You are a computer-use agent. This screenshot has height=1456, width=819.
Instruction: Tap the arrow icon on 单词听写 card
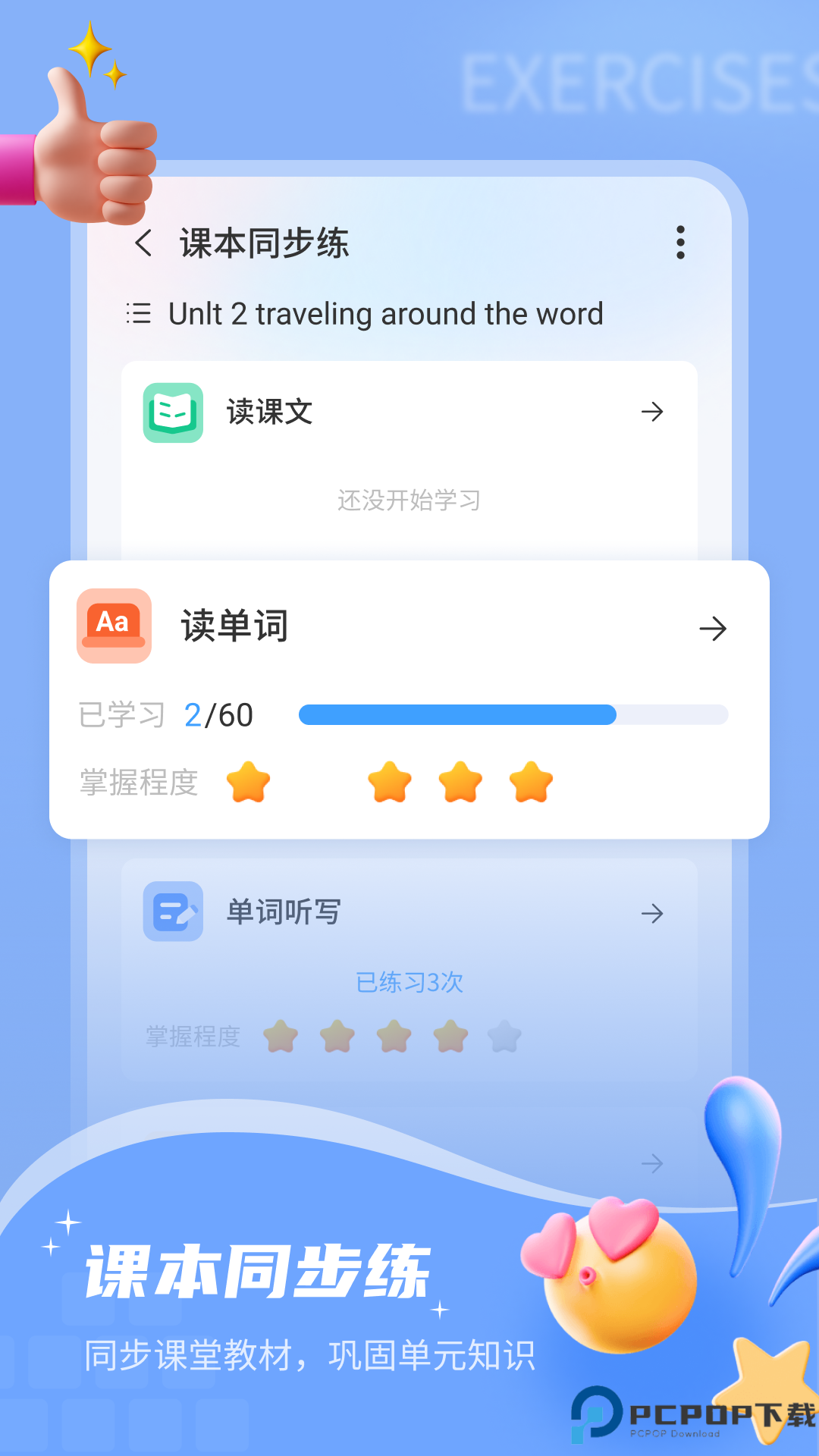pyautogui.click(x=653, y=913)
